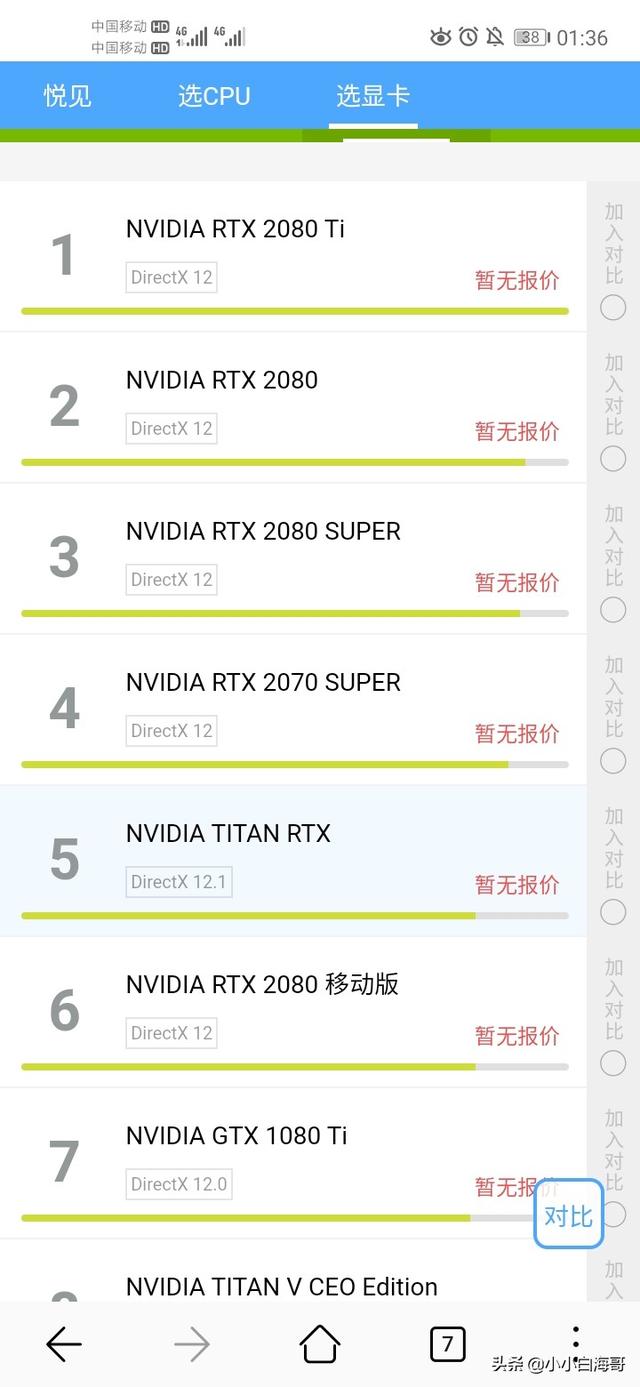The height and width of the screenshot is (1387, 640).
Task: Select compare circle for RTX 2080 SUPER
Action: pos(613,610)
